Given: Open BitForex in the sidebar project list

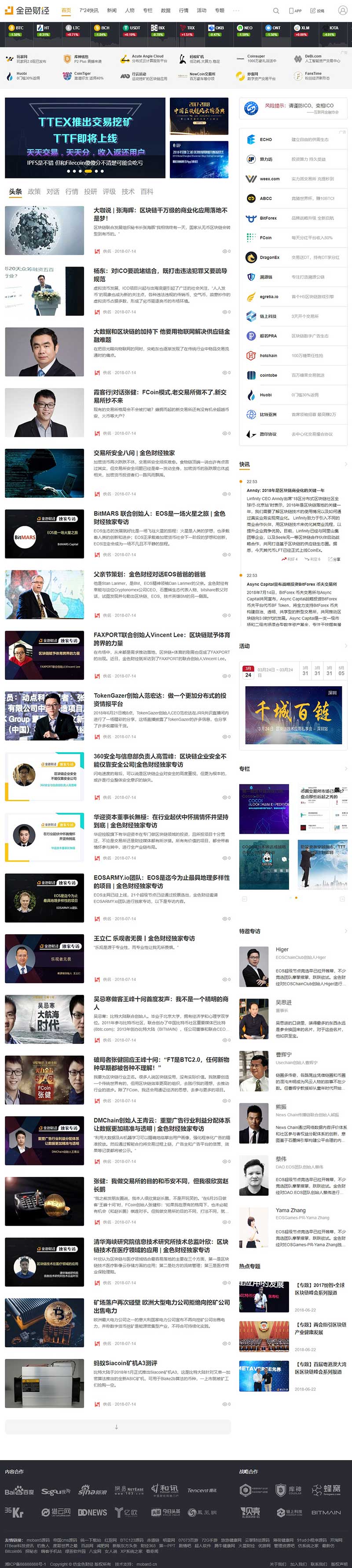Looking at the screenshot, I should 268,218.
